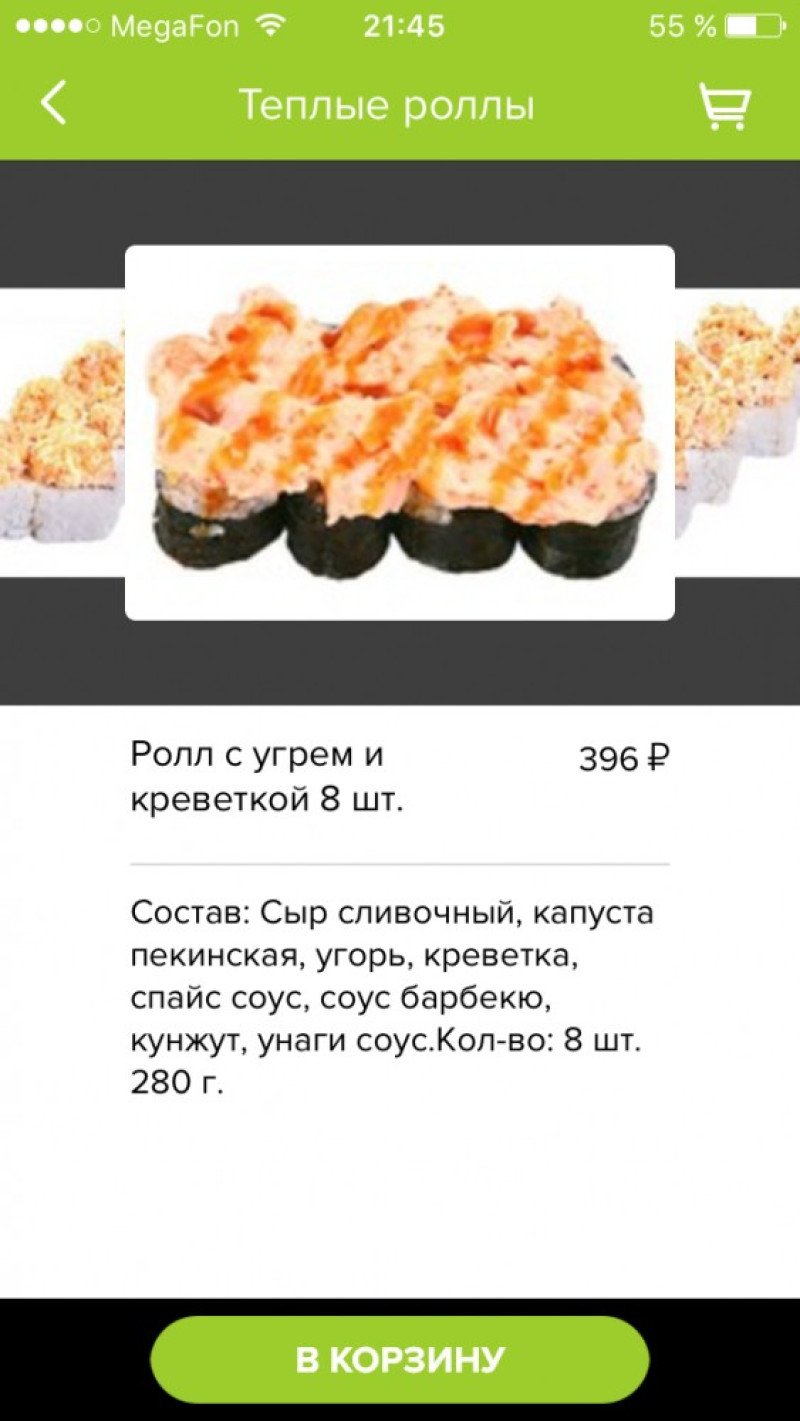Tap the central eel and shrimp roll photo
Screen dimensions: 800x1421
400,432
